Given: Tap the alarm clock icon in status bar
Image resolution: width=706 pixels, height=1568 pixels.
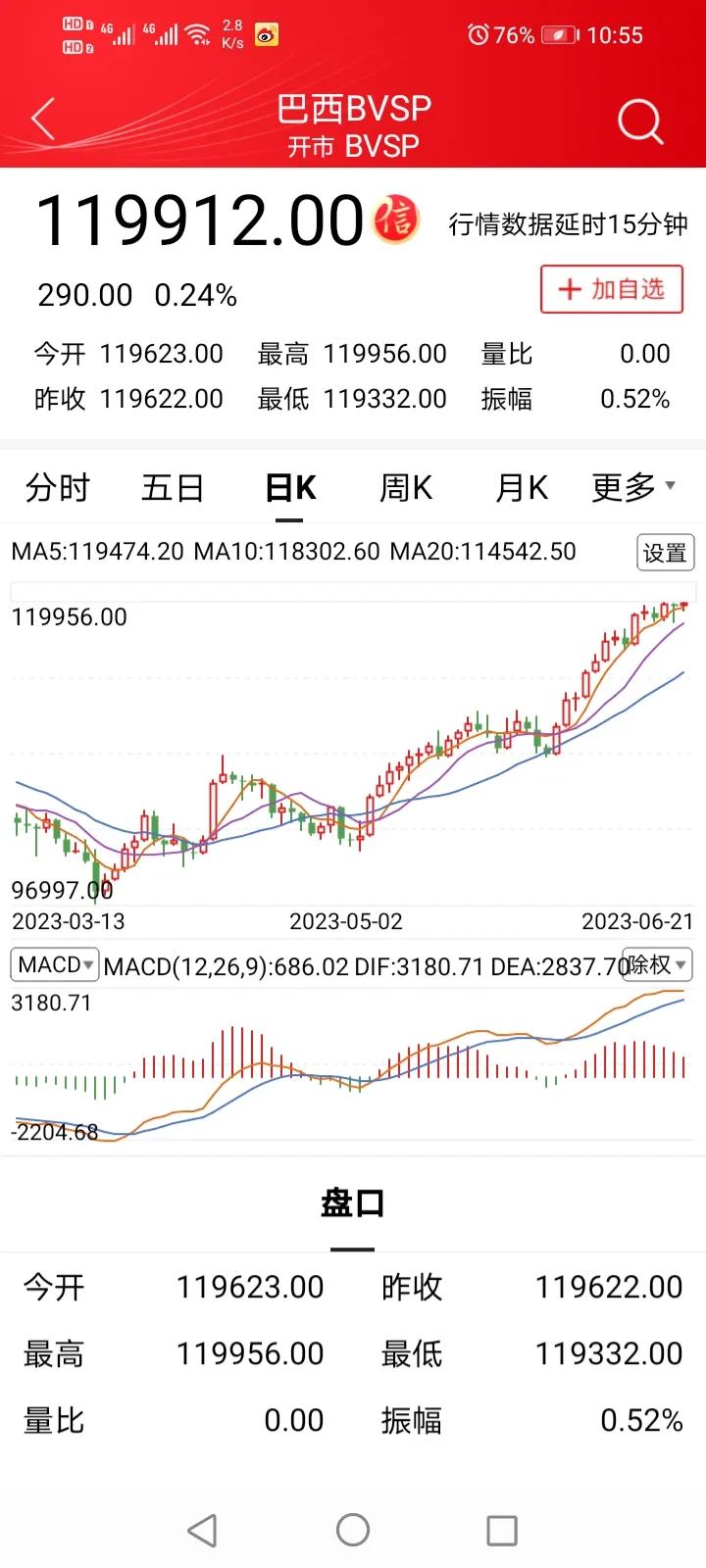Looking at the screenshot, I should pos(478,35).
